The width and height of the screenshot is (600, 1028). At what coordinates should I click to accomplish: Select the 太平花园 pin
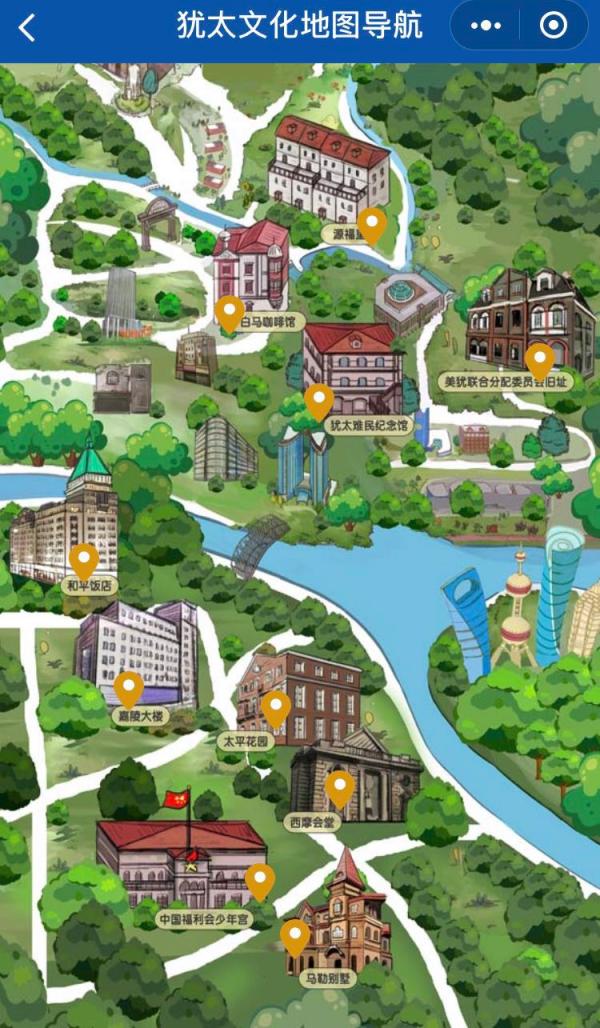276,710
